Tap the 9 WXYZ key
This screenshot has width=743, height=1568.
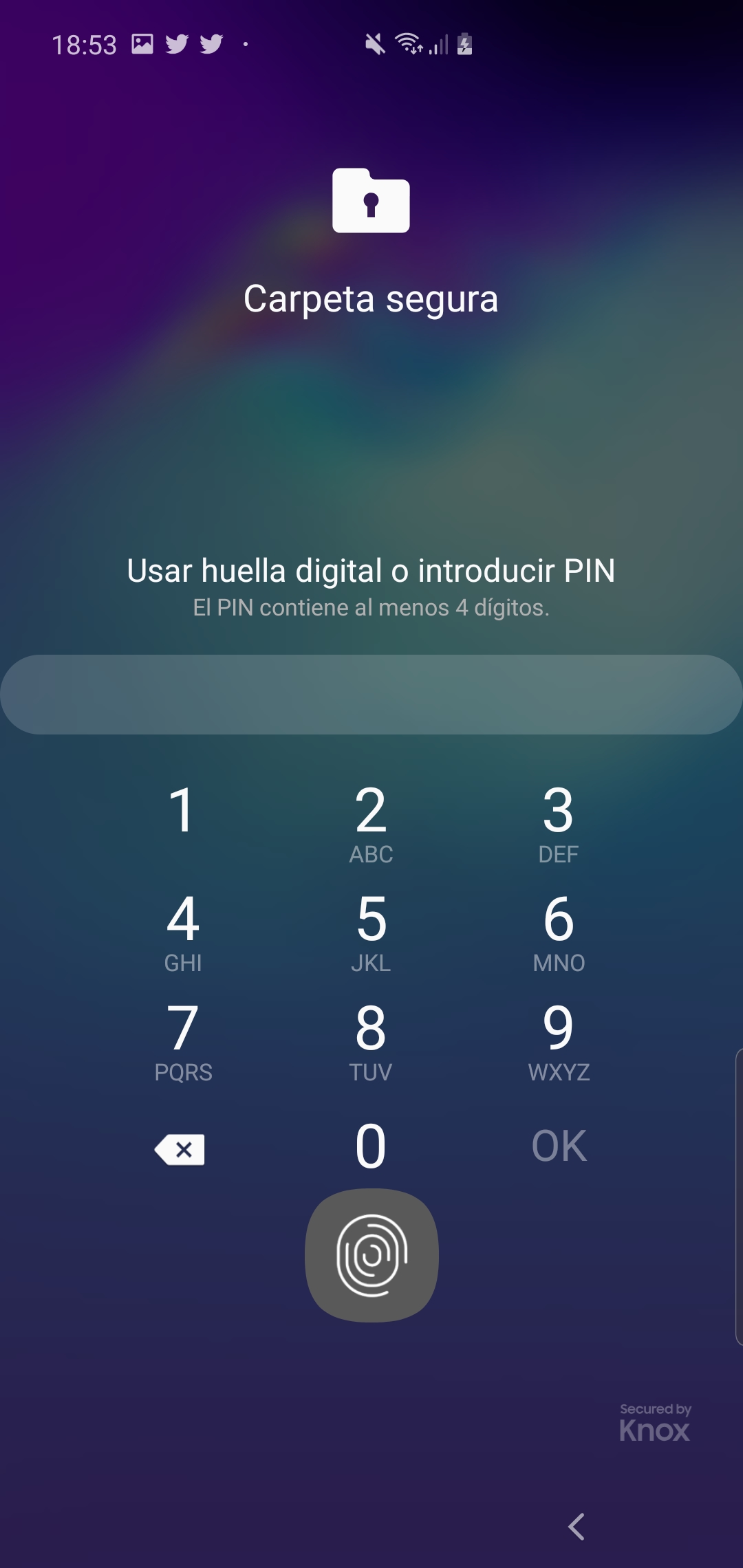coord(559,1041)
